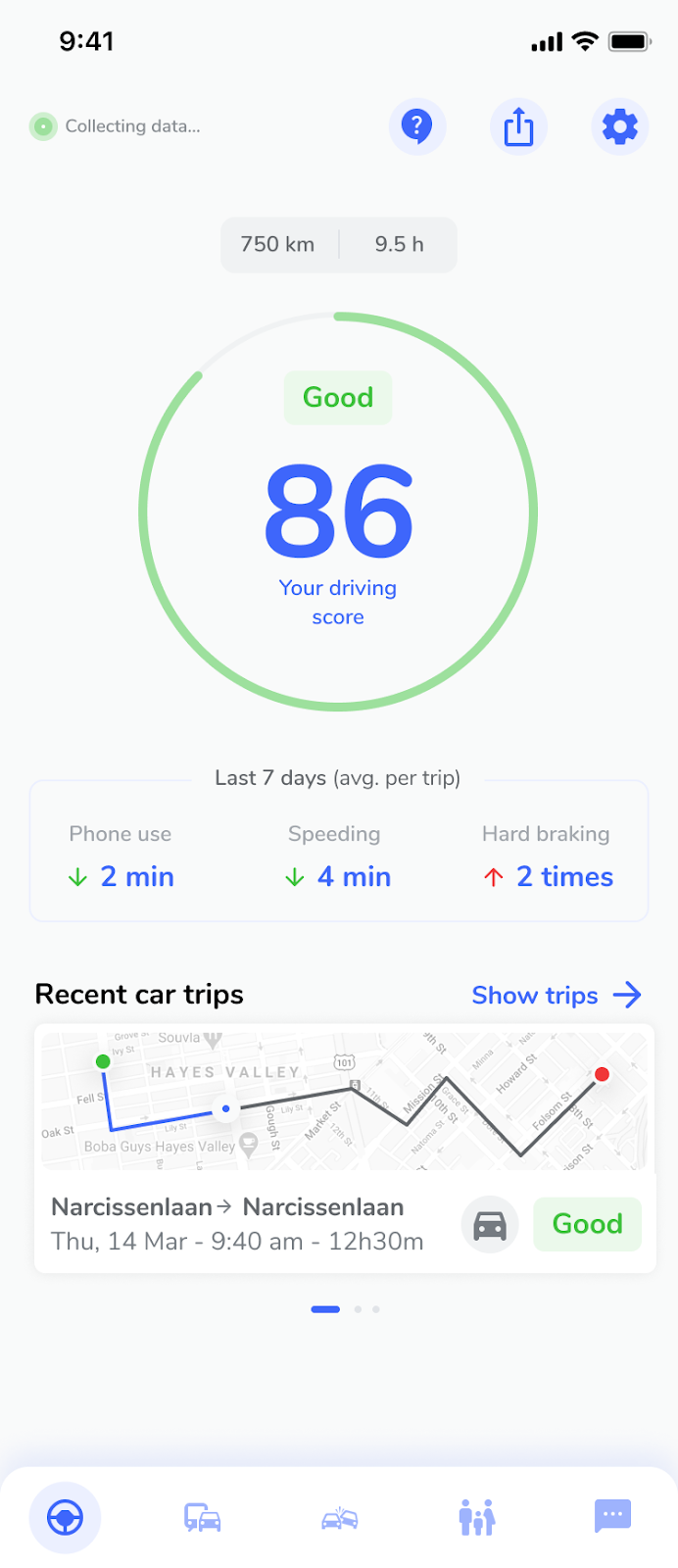This screenshot has height=1568, width=678.
Task: Tap the Show trips link
Action: pyautogui.click(x=556, y=996)
